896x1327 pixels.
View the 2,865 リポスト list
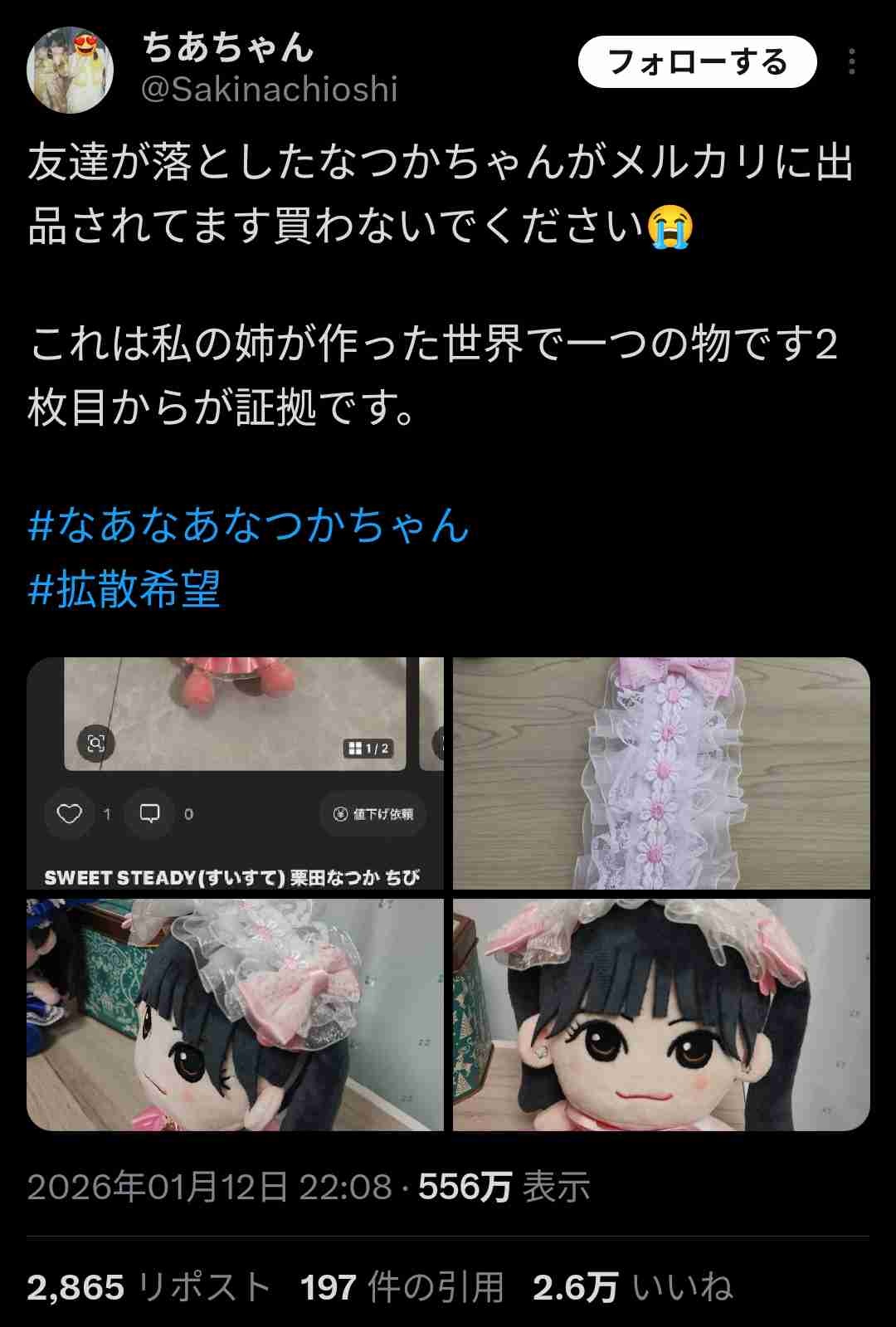click(x=149, y=1287)
